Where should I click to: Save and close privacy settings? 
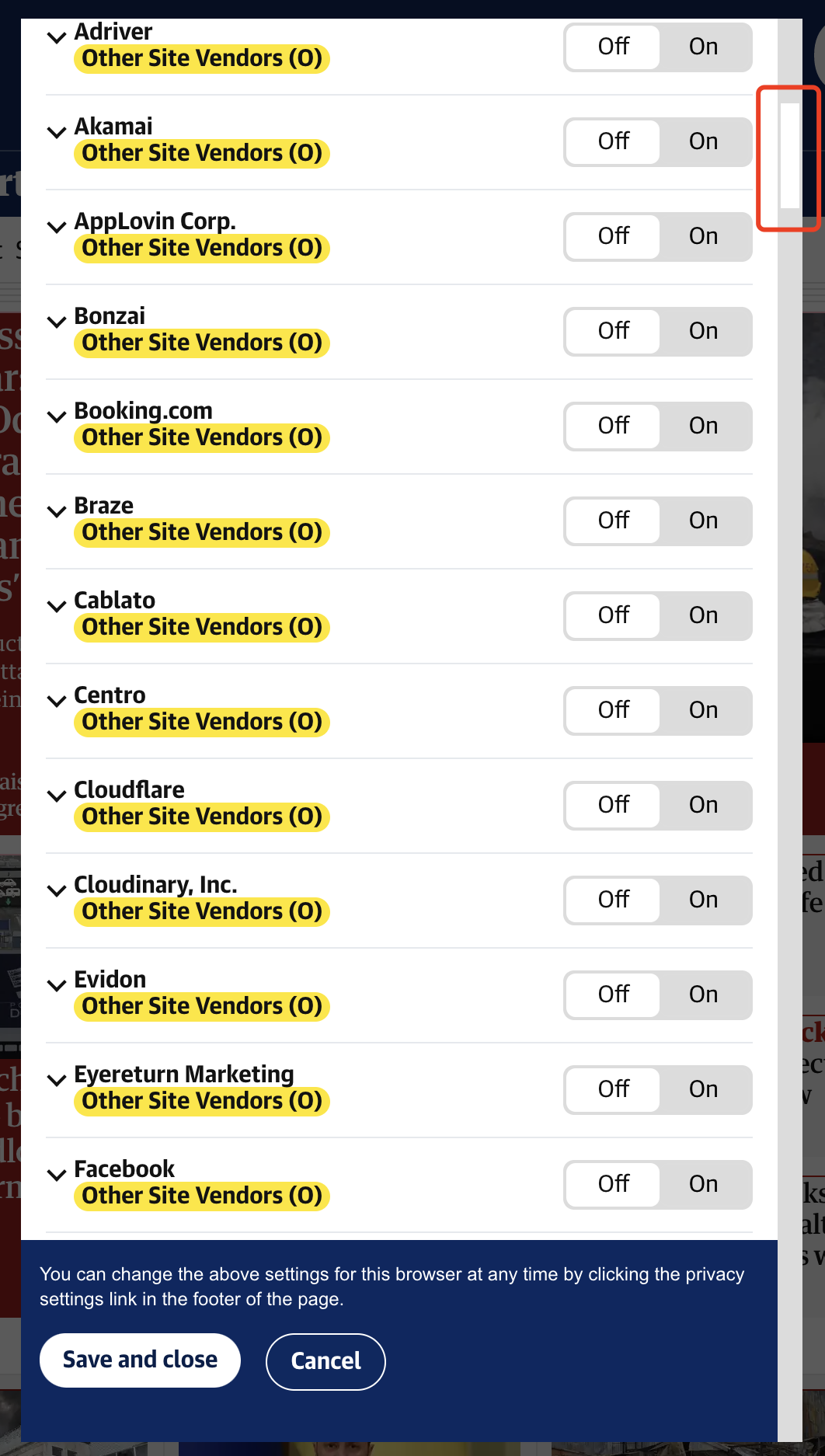point(140,1360)
